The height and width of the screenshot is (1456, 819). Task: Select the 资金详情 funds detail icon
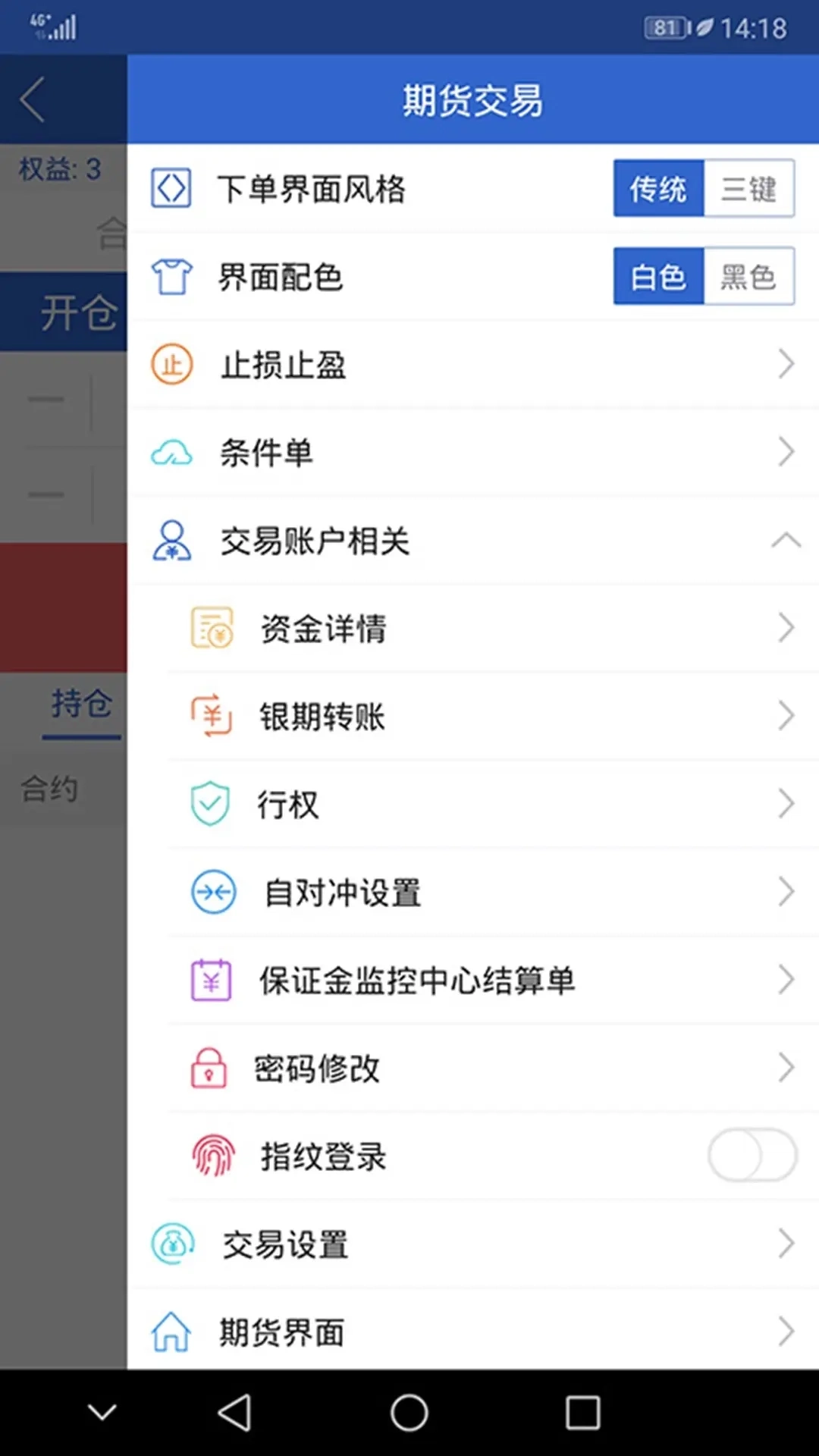click(212, 626)
